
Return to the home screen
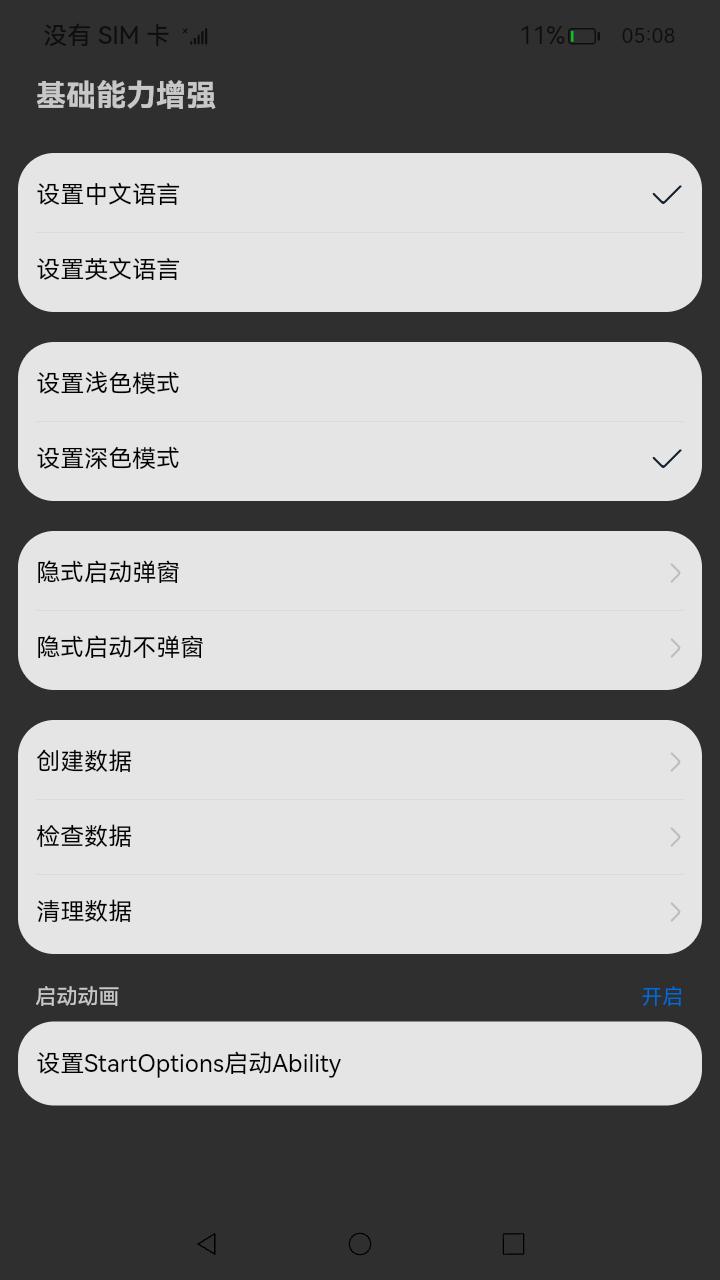(x=360, y=1243)
